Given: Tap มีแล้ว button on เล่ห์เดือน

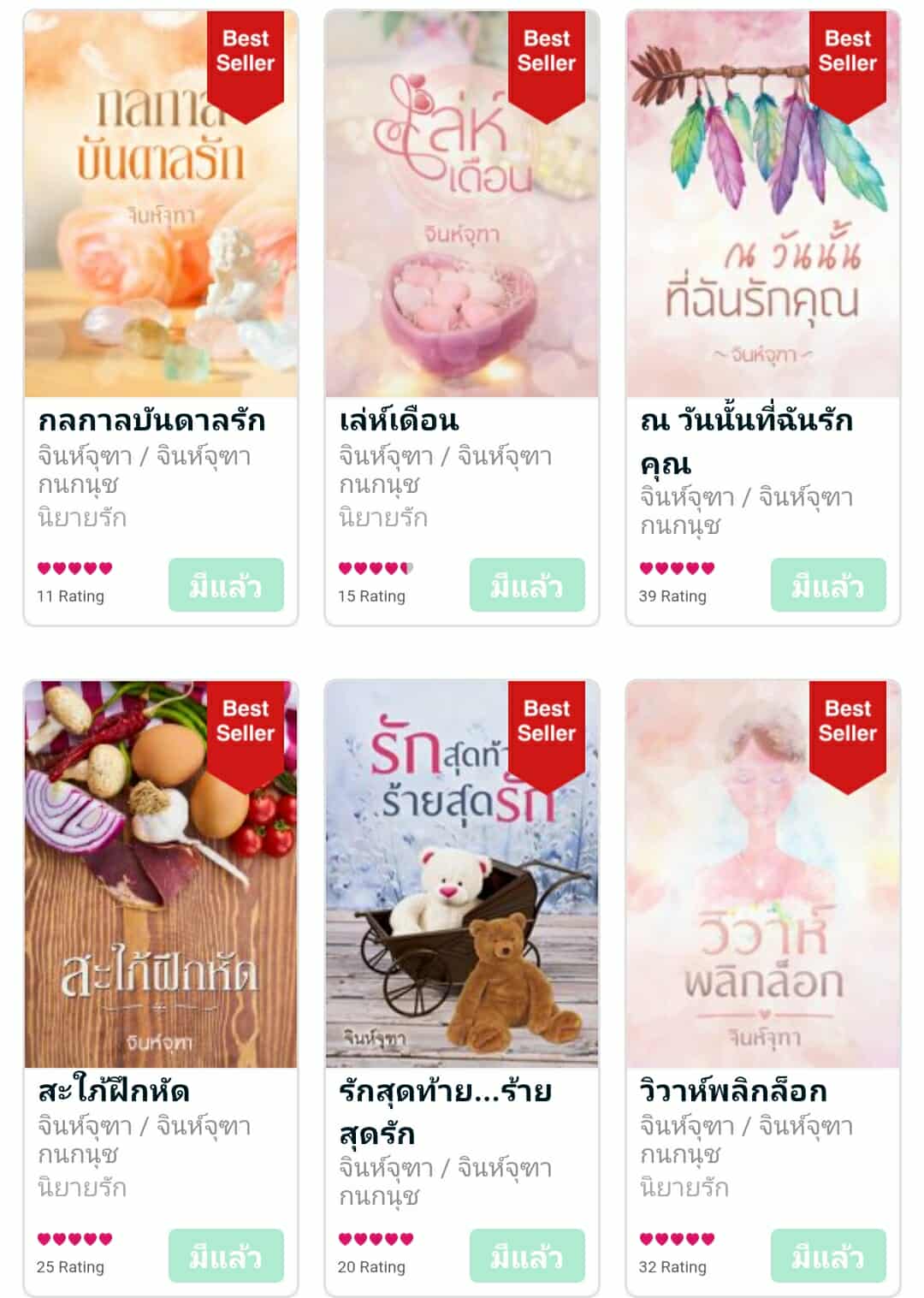Looking at the screenshot, I should coord(527,585).
